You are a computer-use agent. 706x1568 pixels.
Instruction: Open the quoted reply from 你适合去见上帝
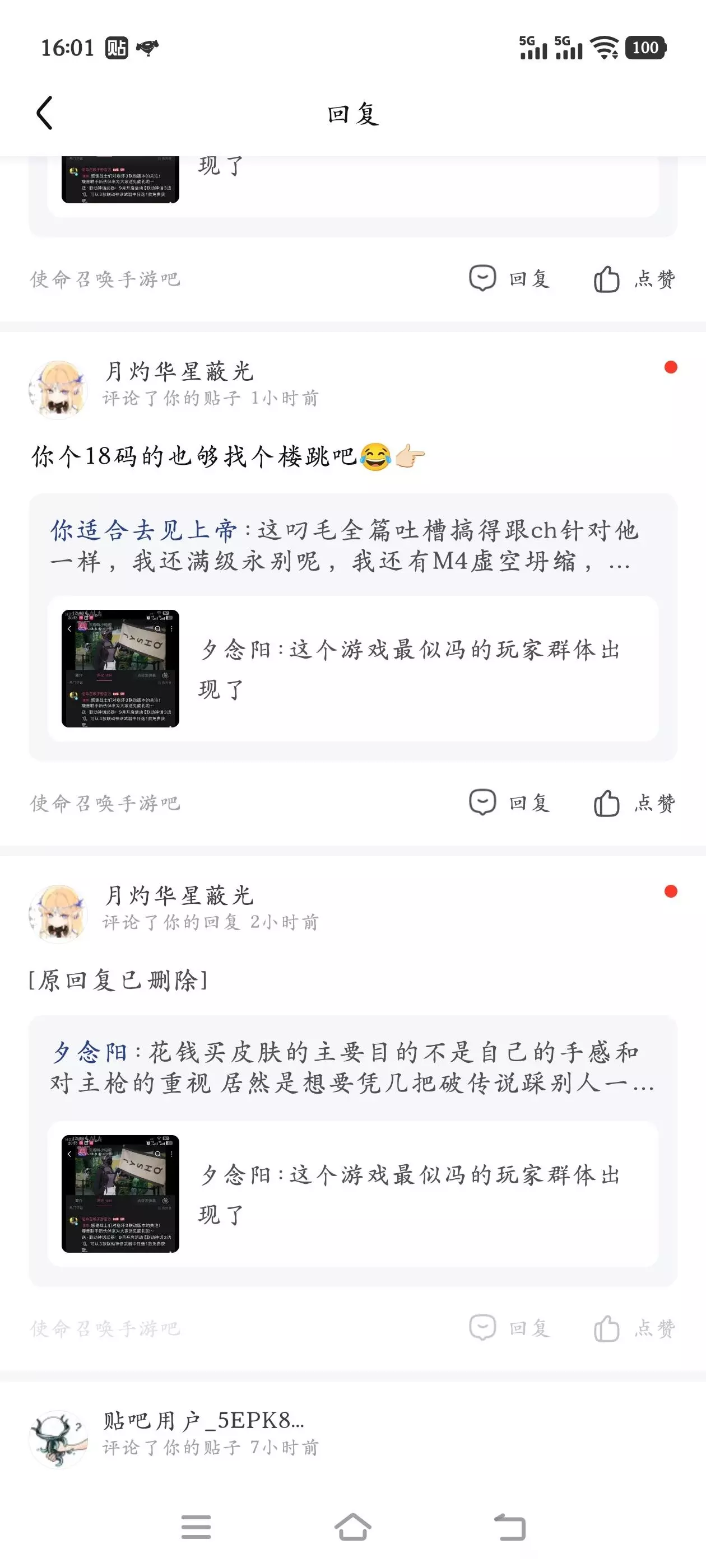click(345, 546)
